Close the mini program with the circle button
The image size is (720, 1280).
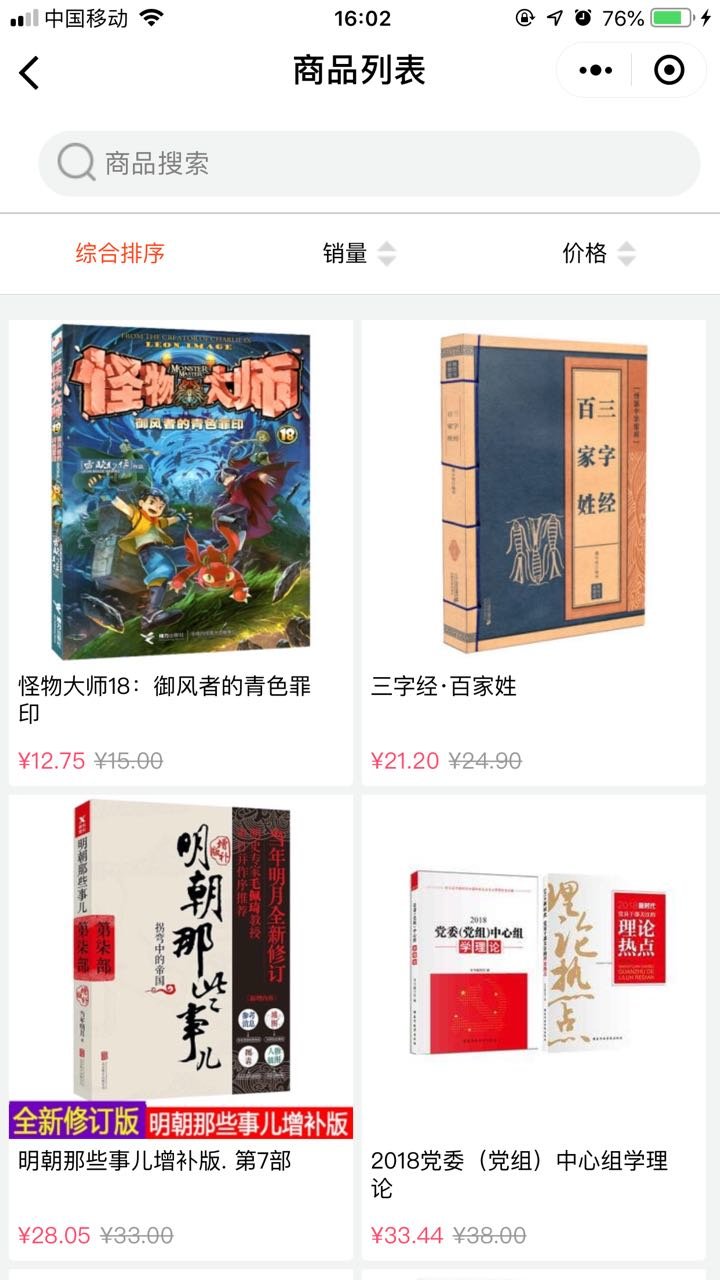[668, 70]
